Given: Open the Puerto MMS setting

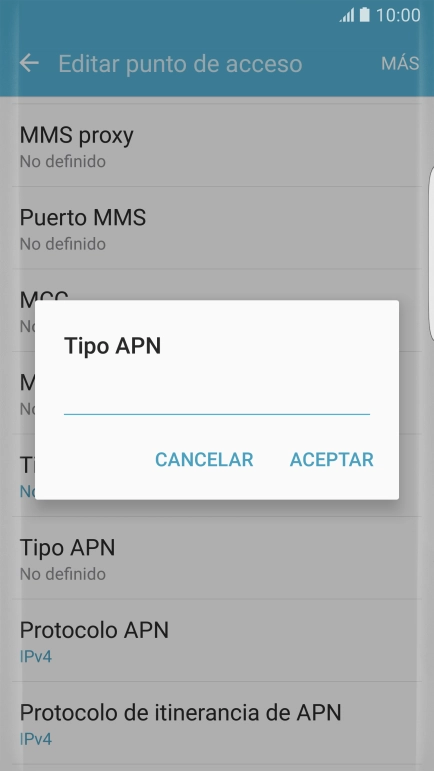Looking at the screenshot, I should point(217,228).
